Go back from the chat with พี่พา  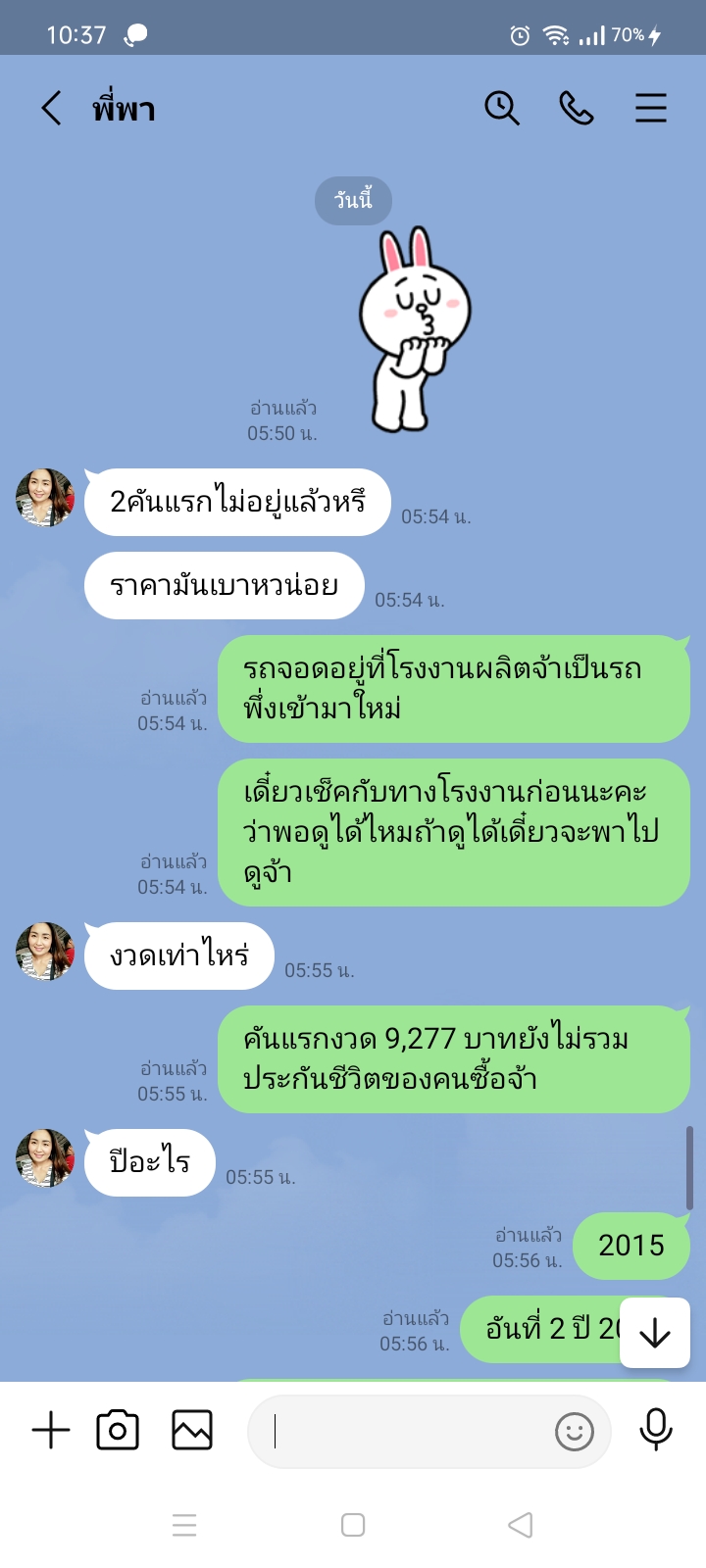[x=52, y=108]
